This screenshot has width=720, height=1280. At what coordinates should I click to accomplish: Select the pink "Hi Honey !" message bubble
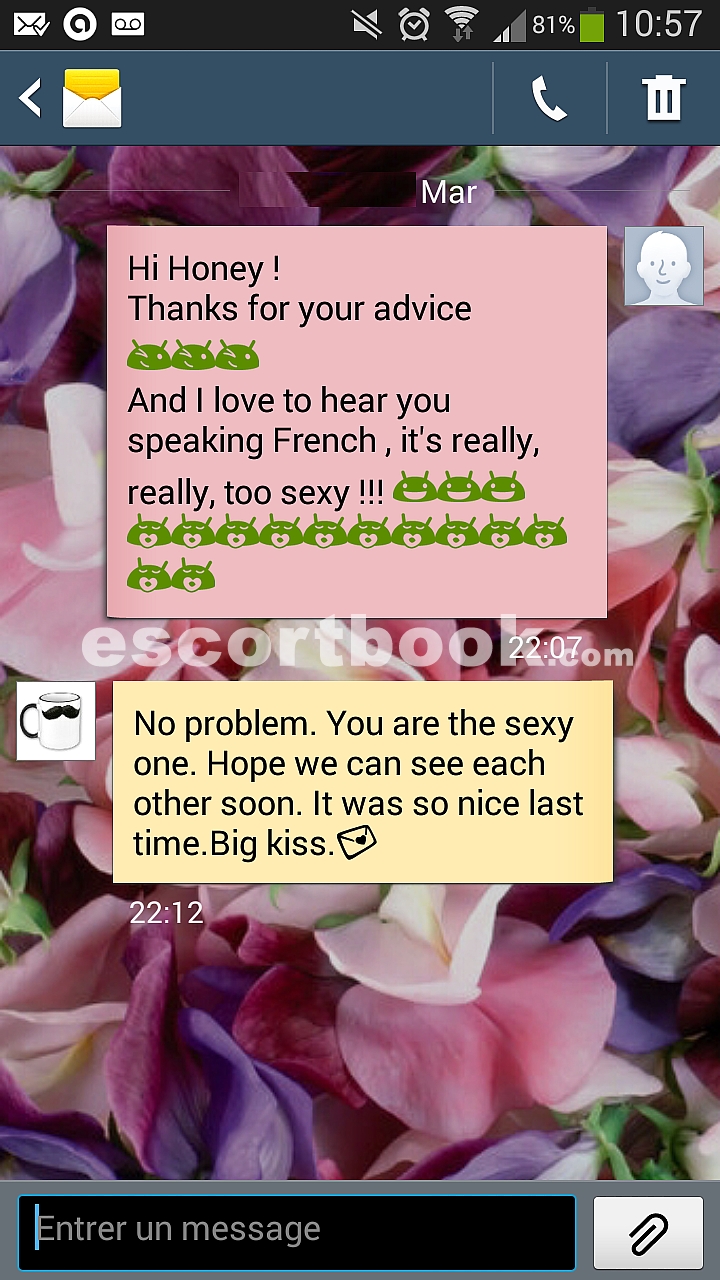point(357,422)
